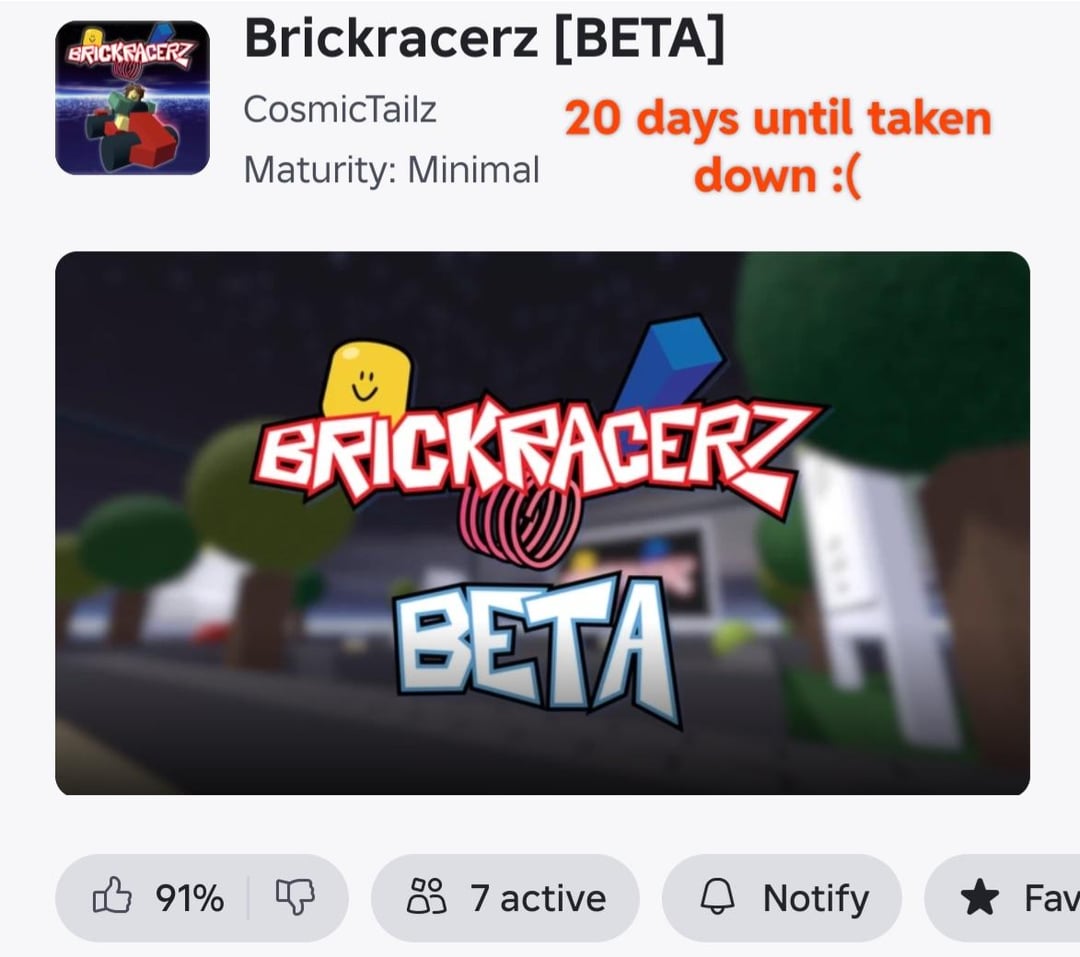Open the 7 active players chip

tap(505, 897)
